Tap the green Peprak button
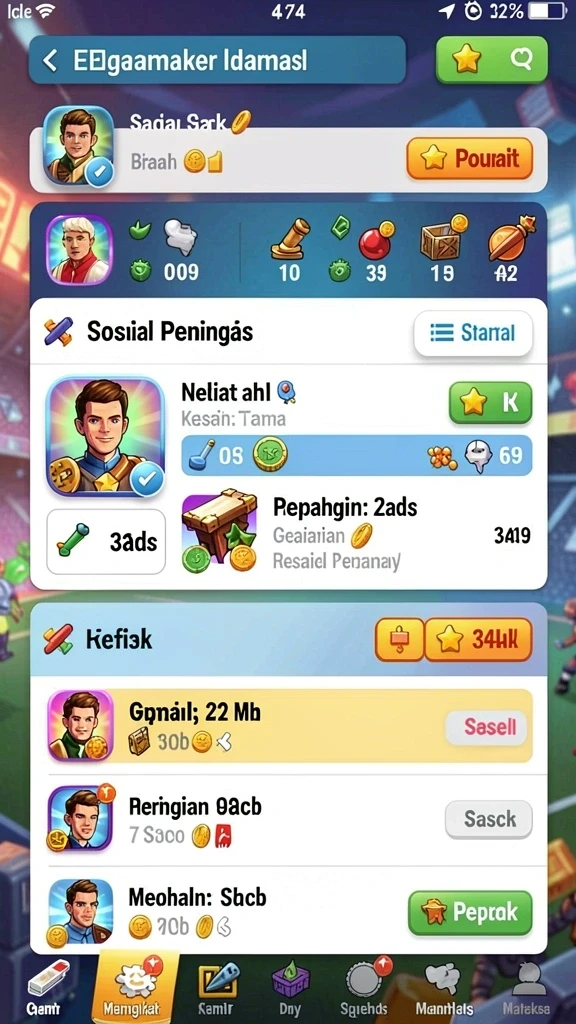 coord(470,913)
